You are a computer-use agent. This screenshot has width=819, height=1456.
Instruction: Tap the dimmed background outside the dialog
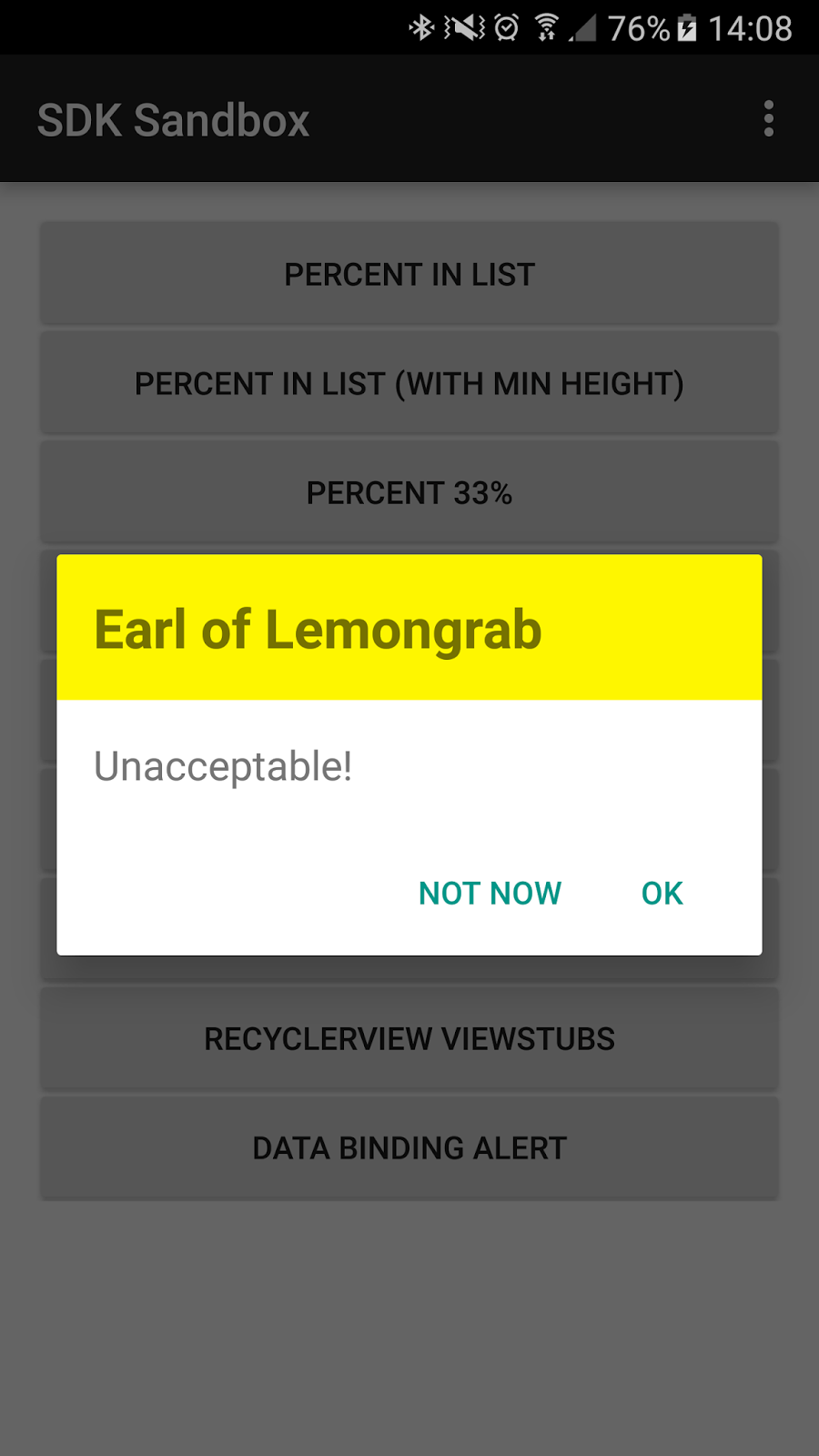[409, 1319]
